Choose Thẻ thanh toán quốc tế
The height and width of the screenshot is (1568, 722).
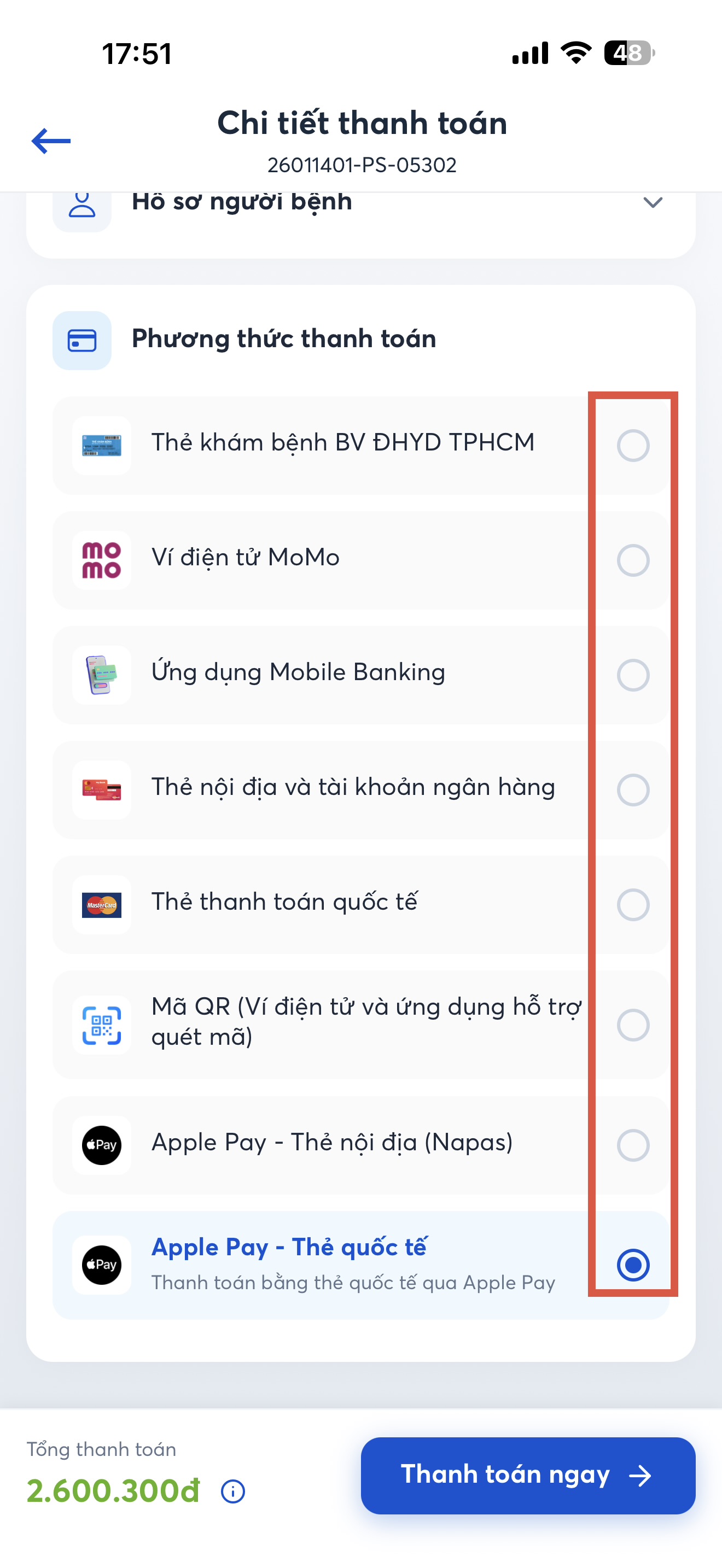632,904
